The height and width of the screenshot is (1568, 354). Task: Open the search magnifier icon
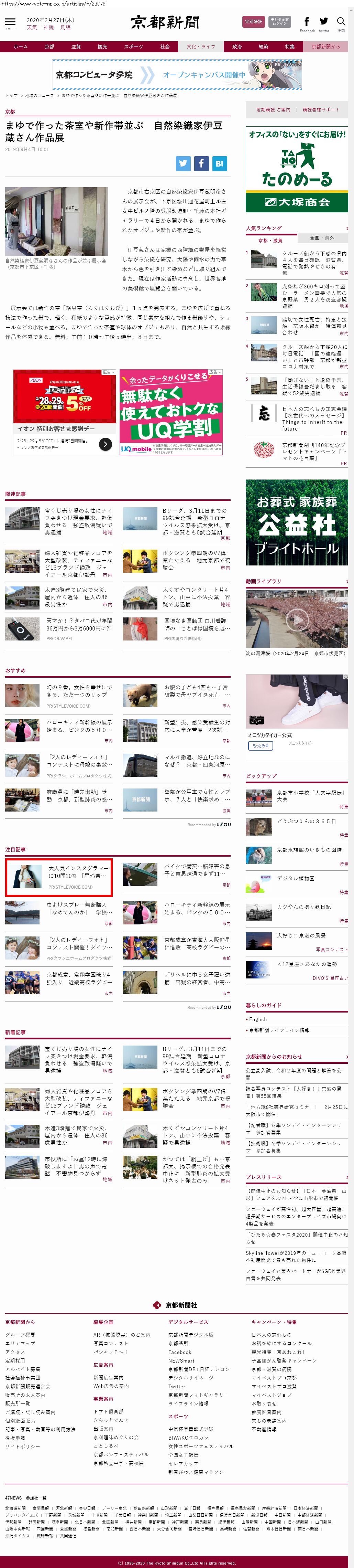(341, 22)
